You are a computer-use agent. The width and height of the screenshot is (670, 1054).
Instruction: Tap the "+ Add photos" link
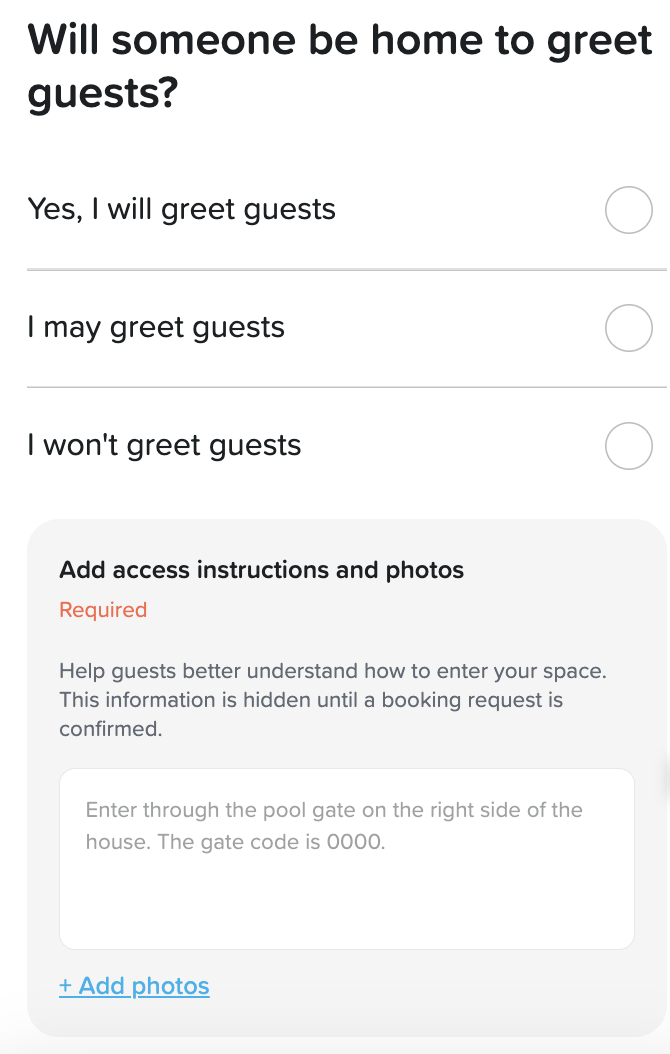(134, 986)
